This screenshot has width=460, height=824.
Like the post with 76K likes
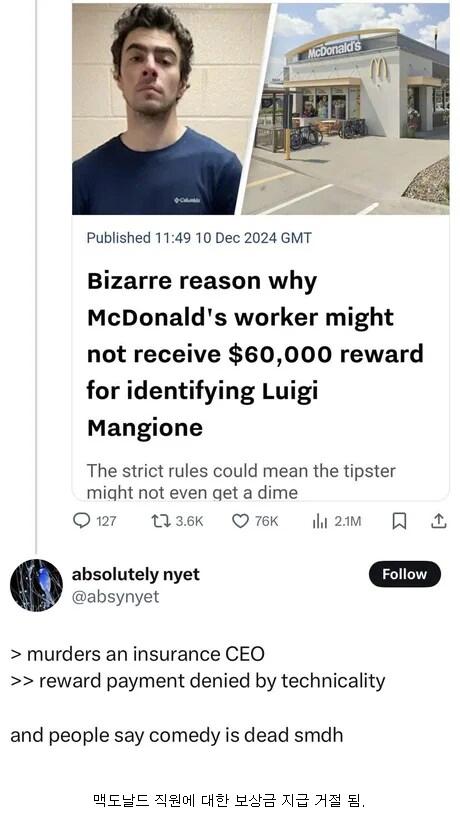(255, 521)
